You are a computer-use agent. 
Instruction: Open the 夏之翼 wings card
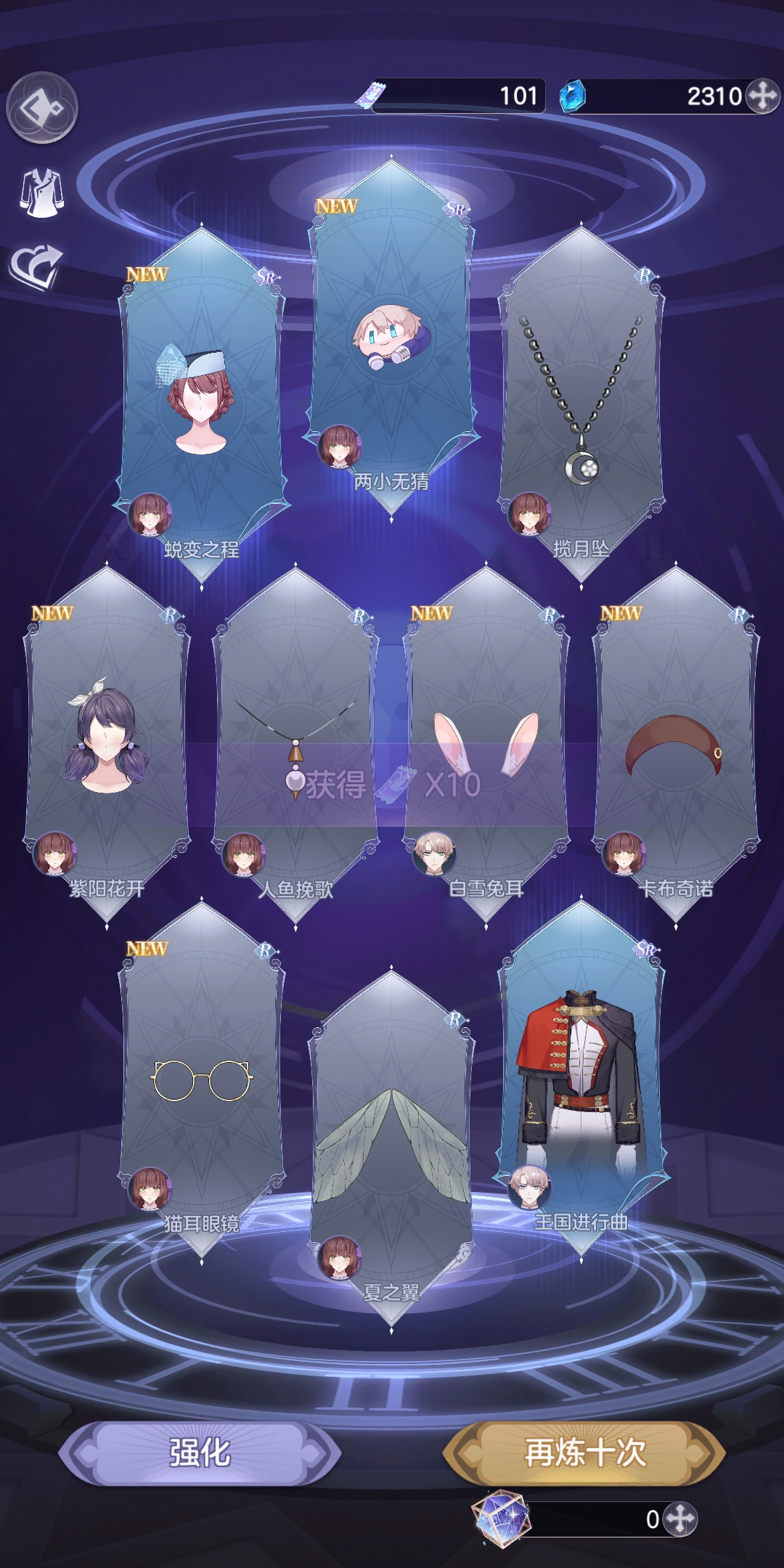[x=391, y=1147]
